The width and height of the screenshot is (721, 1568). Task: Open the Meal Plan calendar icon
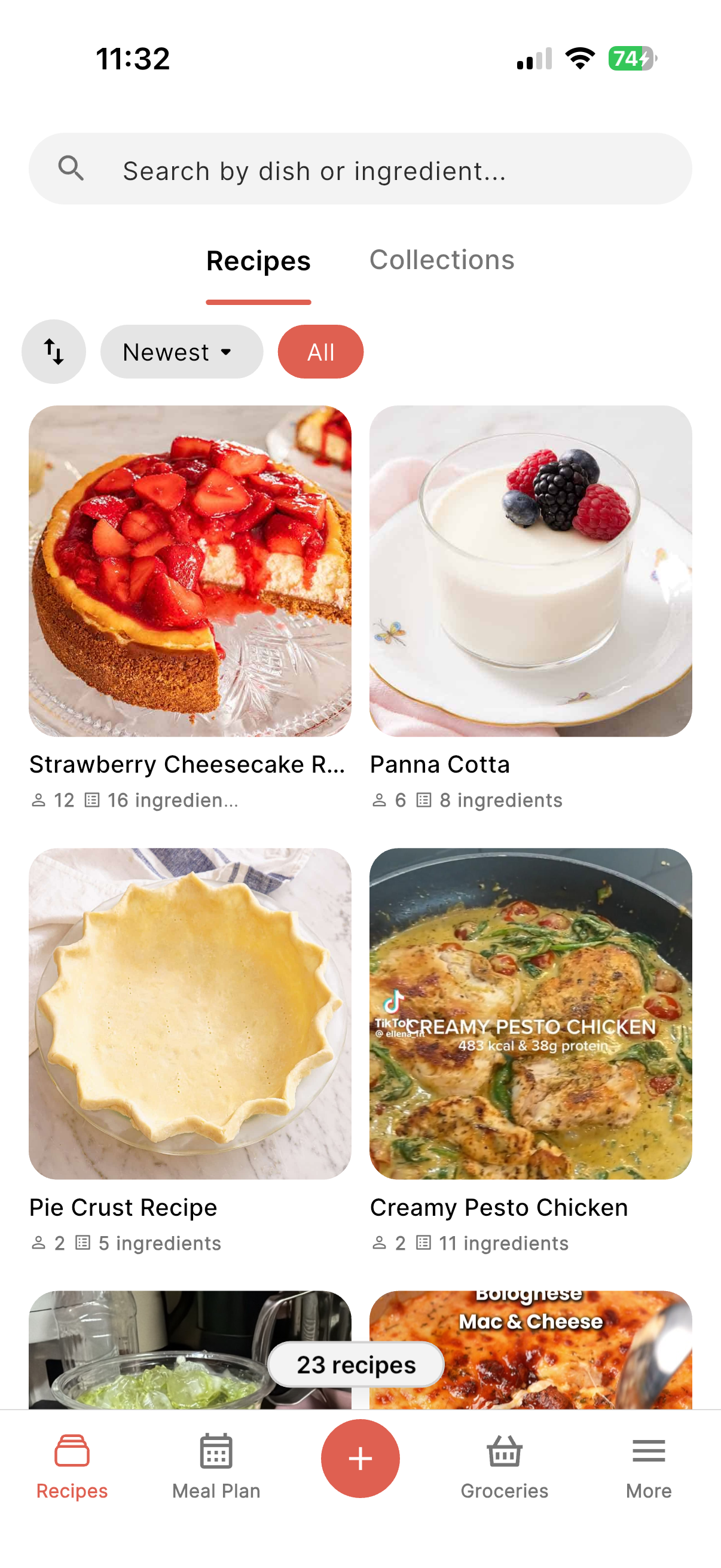pyautogui.click(x=216, y=1452)
